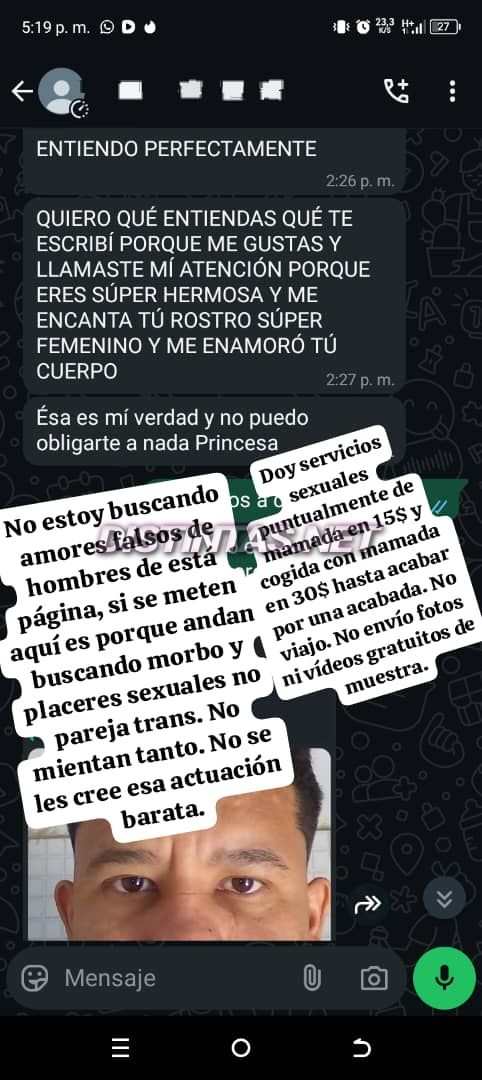Screen dimensions: 482x1080
Task: Open the three-dot overflow menu
Action: point(452,91)
